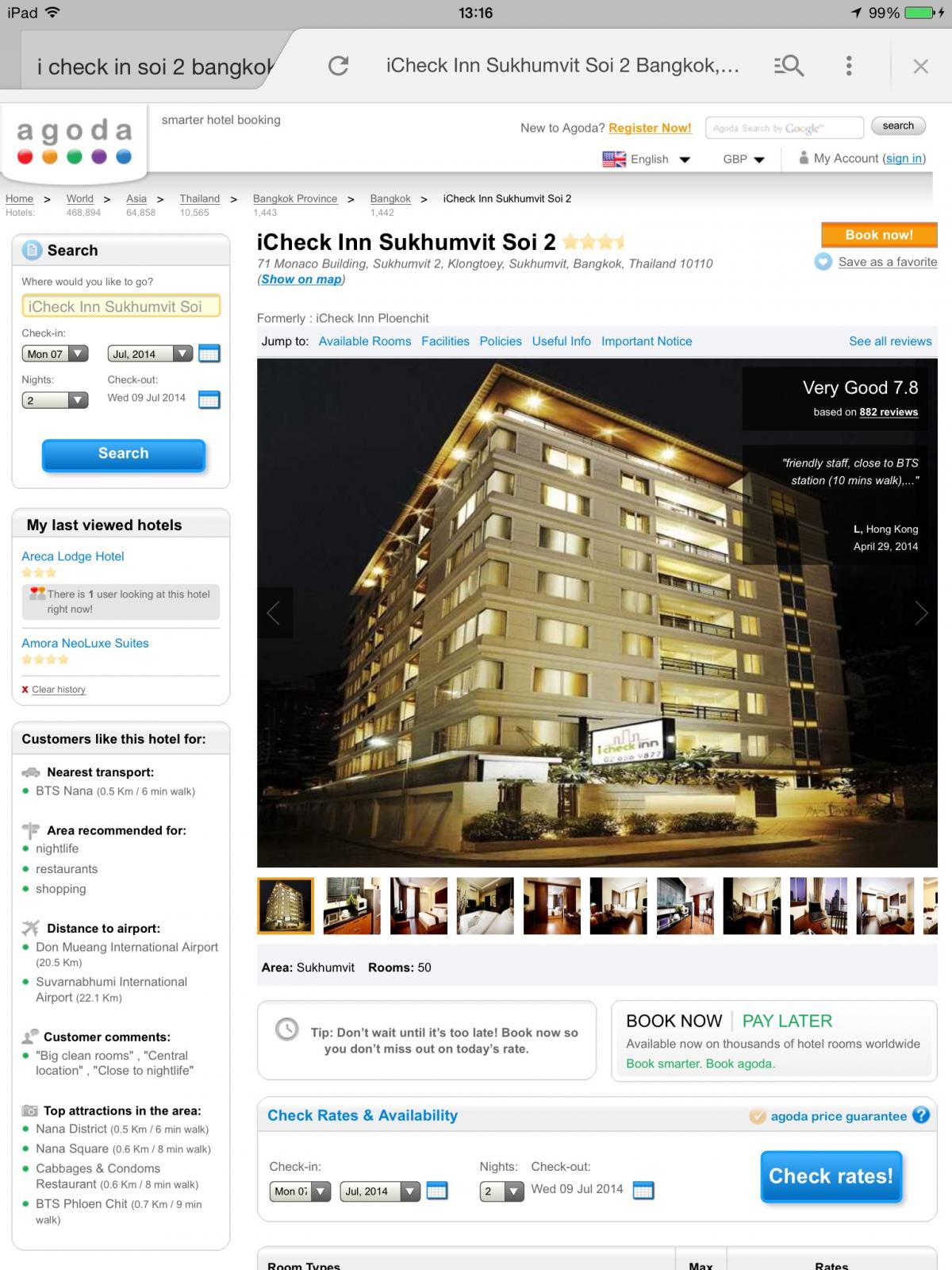Clear the last viewed hotels history
Viewport: 952px width, 1270px height.
[58, 690]
